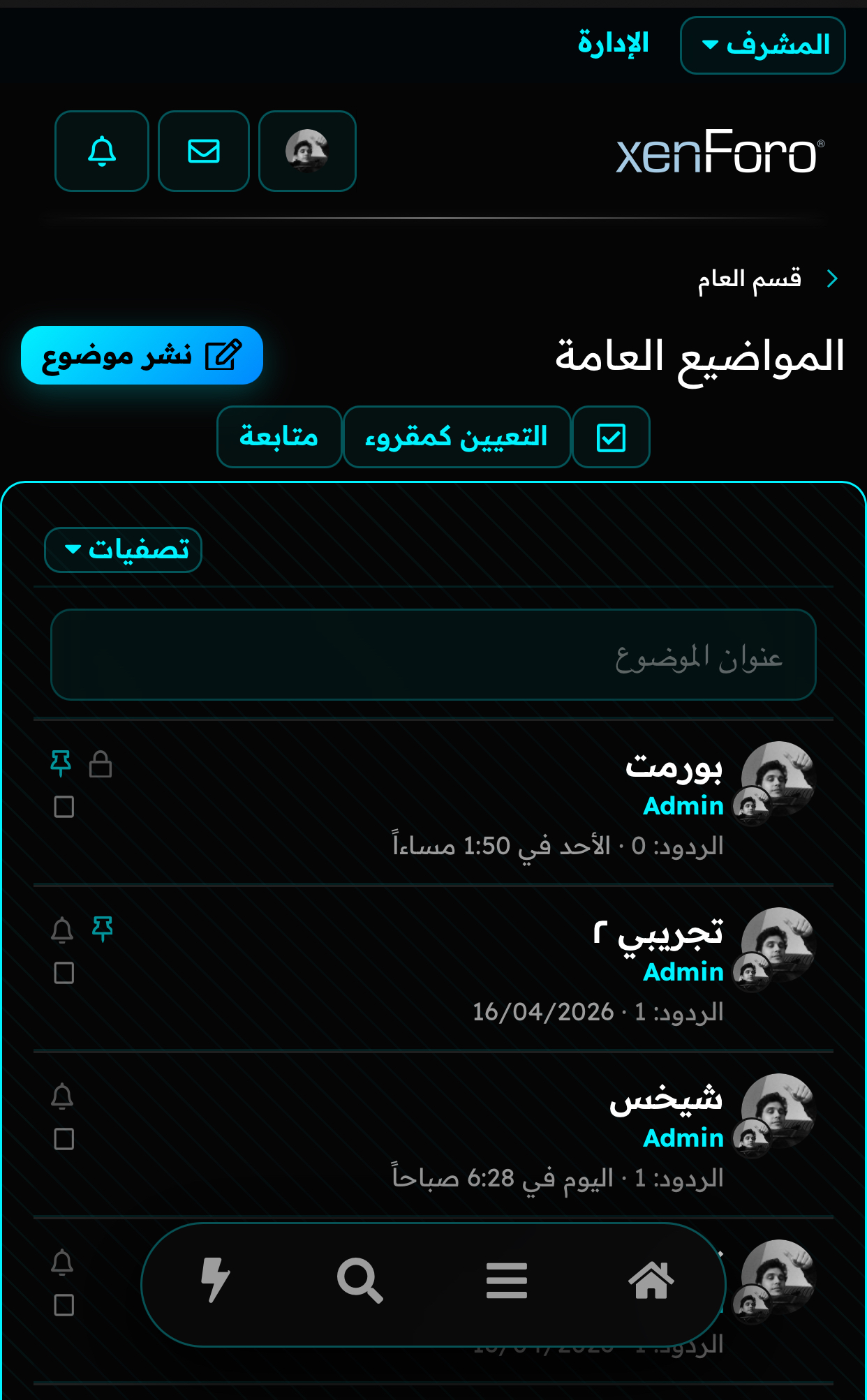The height and width of the screenshot is (1400, 867).
Task: Select the checkbox for بورمت thread
Action: (x=64, y=807)
